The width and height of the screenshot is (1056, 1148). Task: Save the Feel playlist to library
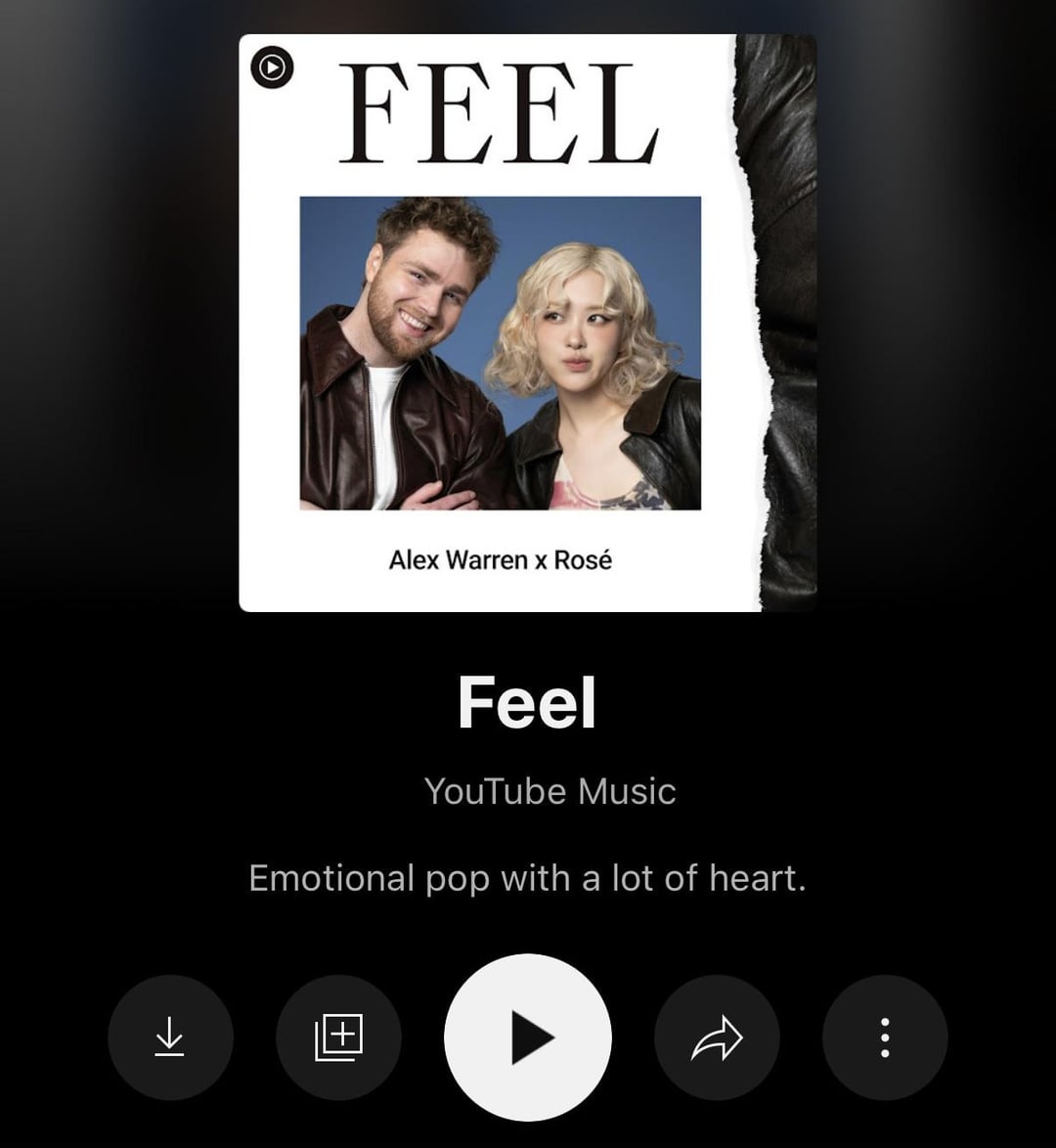click(x=338, y=1037)
